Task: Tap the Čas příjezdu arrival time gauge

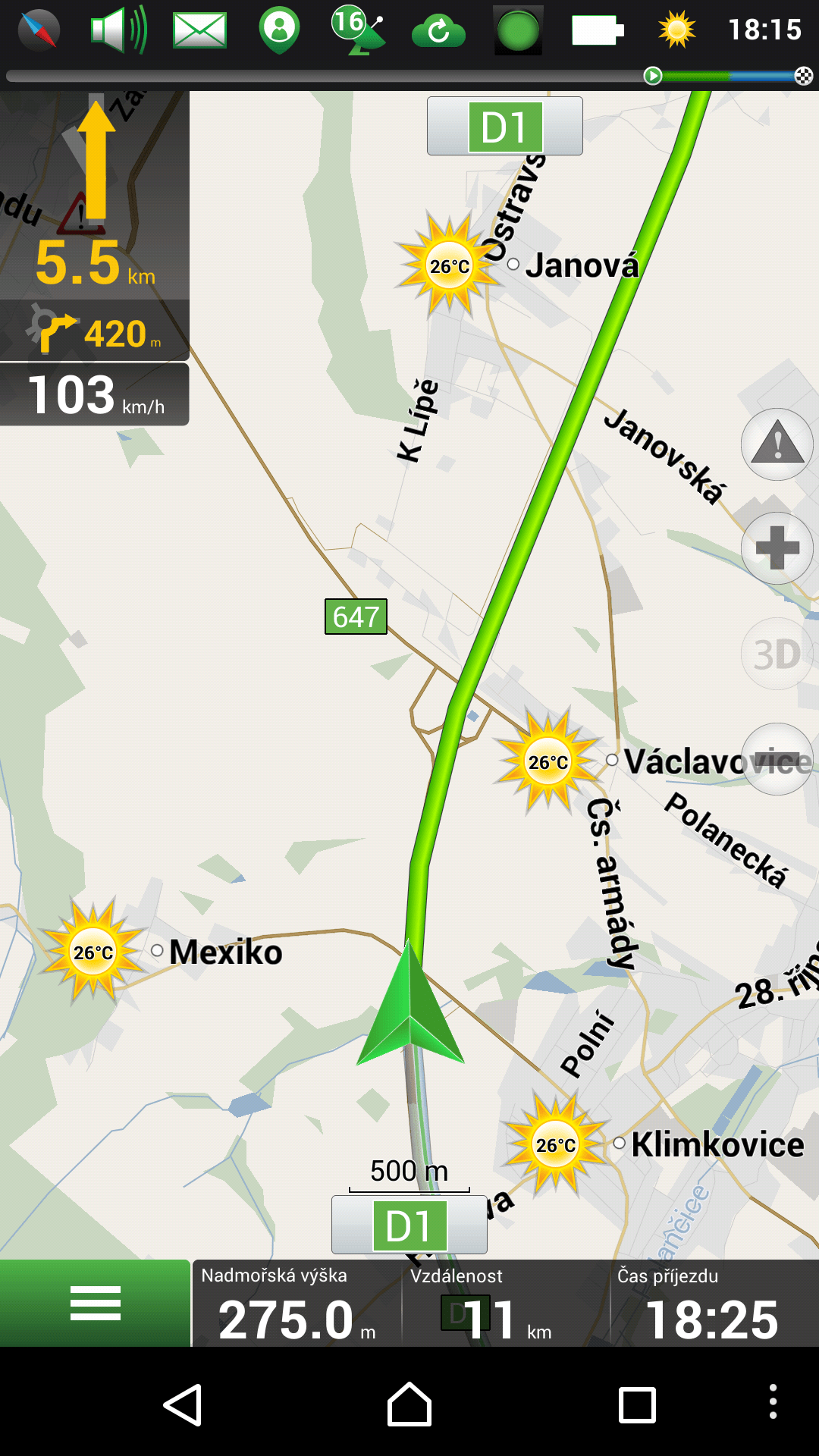Action: (714, 1304)
